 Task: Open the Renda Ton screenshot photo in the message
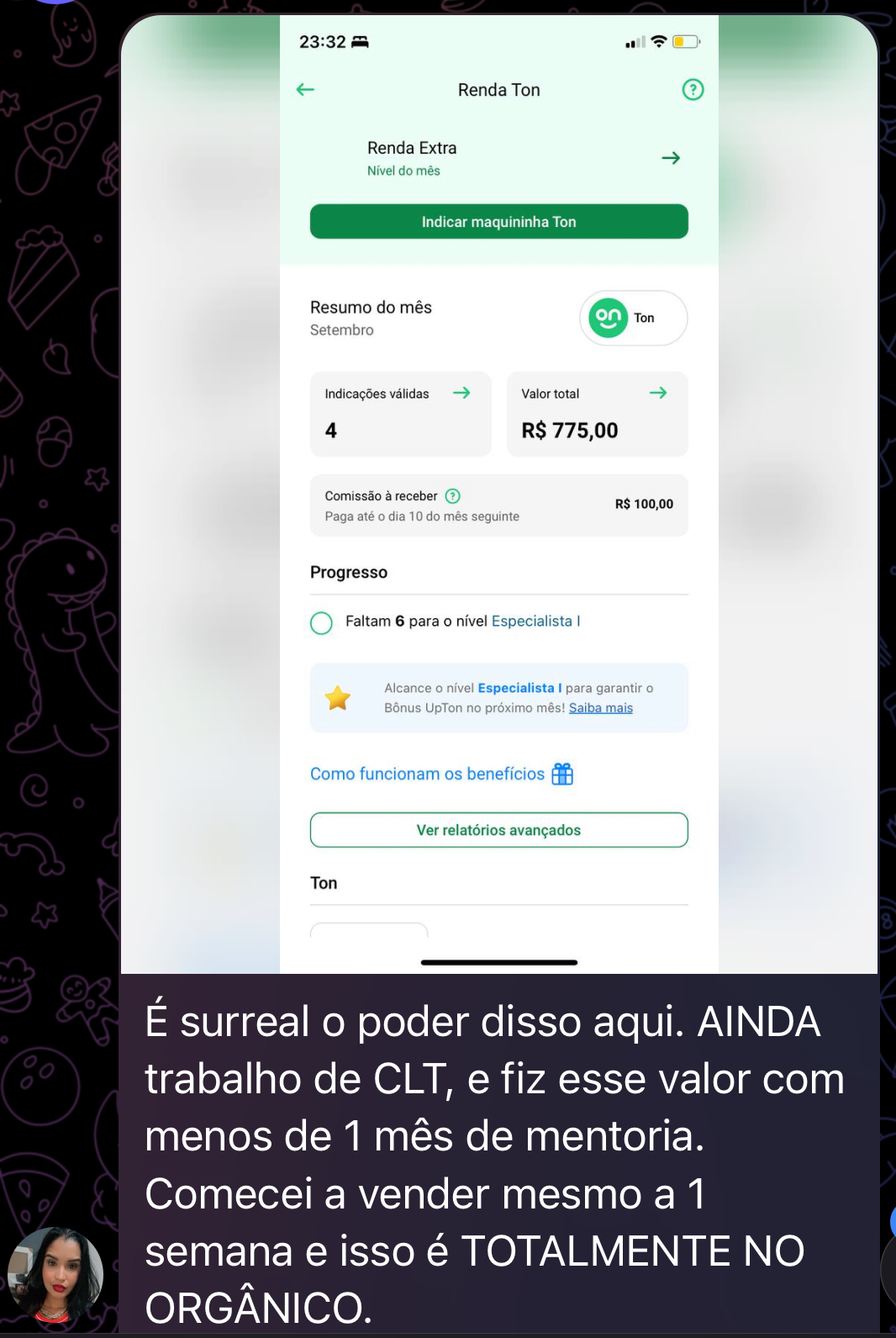click(x=498, y=494)
